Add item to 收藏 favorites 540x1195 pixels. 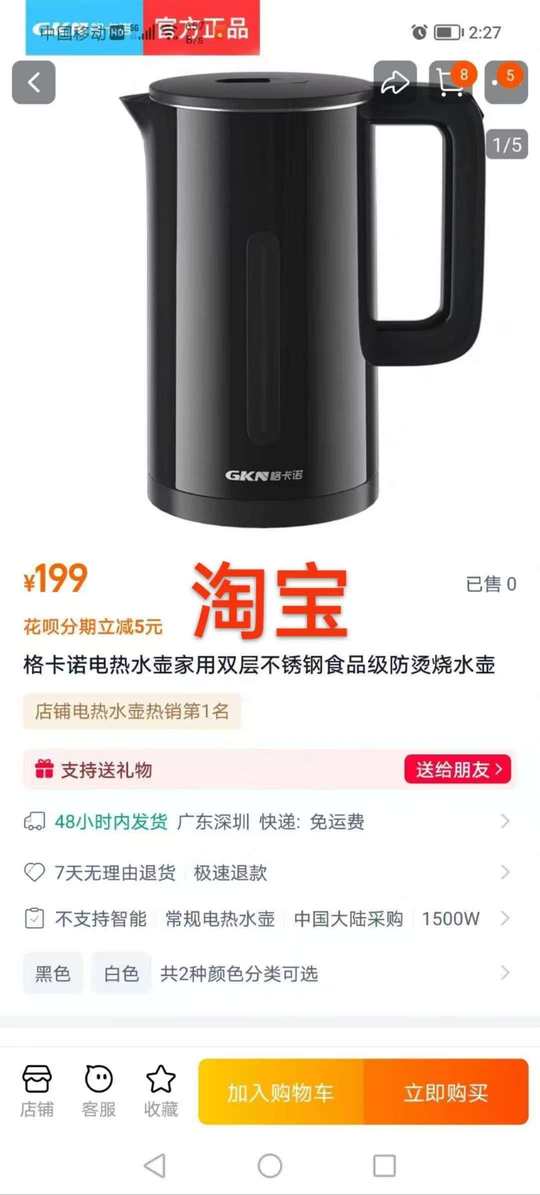pyautogui.click(x=161, y=1091)
